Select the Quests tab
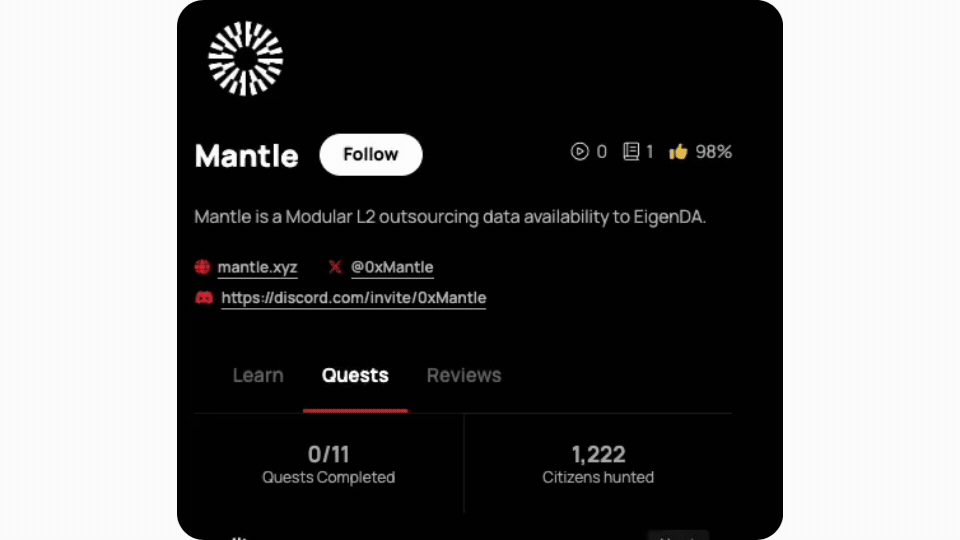Viewport: 960px width, 540px height. [355, 375]
